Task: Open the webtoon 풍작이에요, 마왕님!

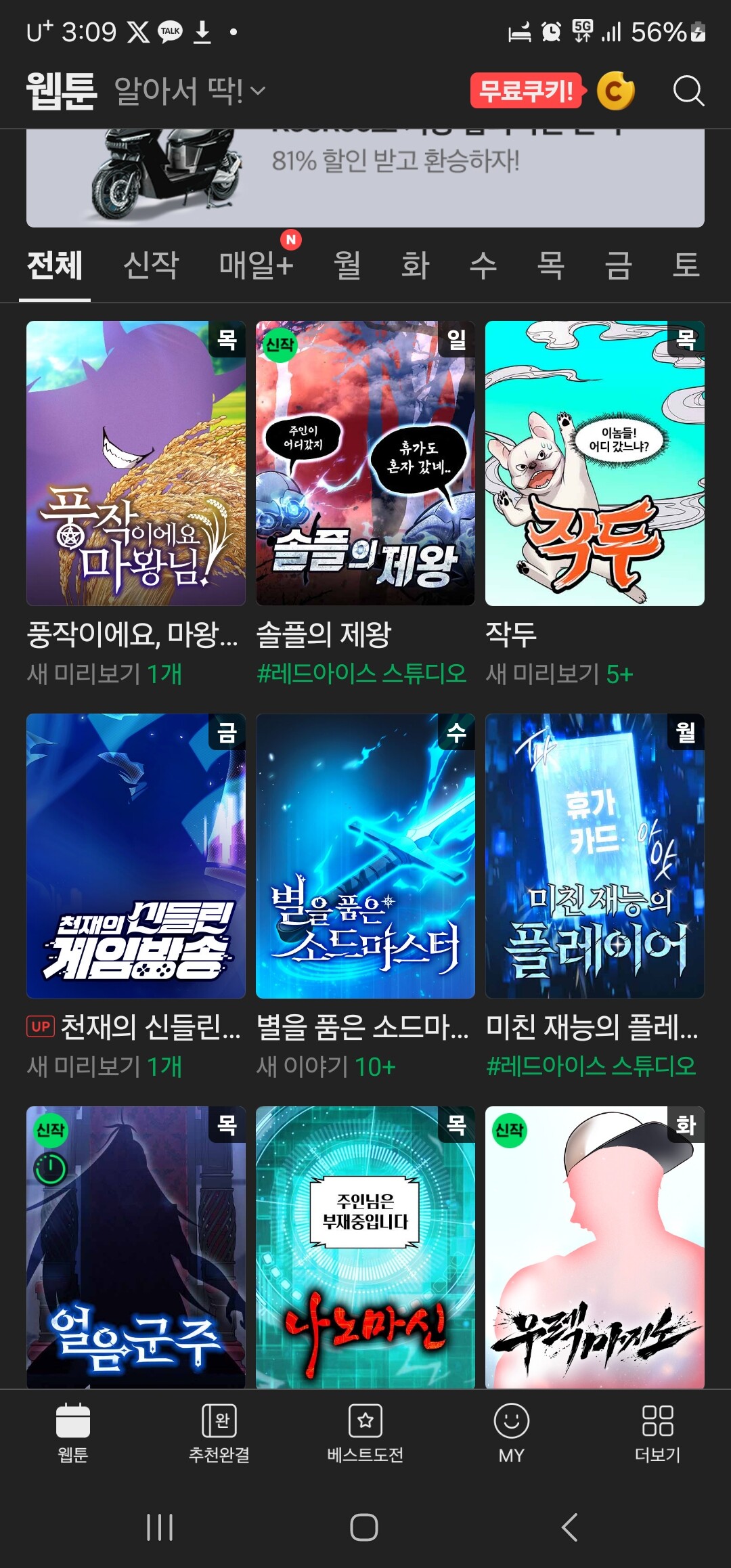Action: pos(135,464)
